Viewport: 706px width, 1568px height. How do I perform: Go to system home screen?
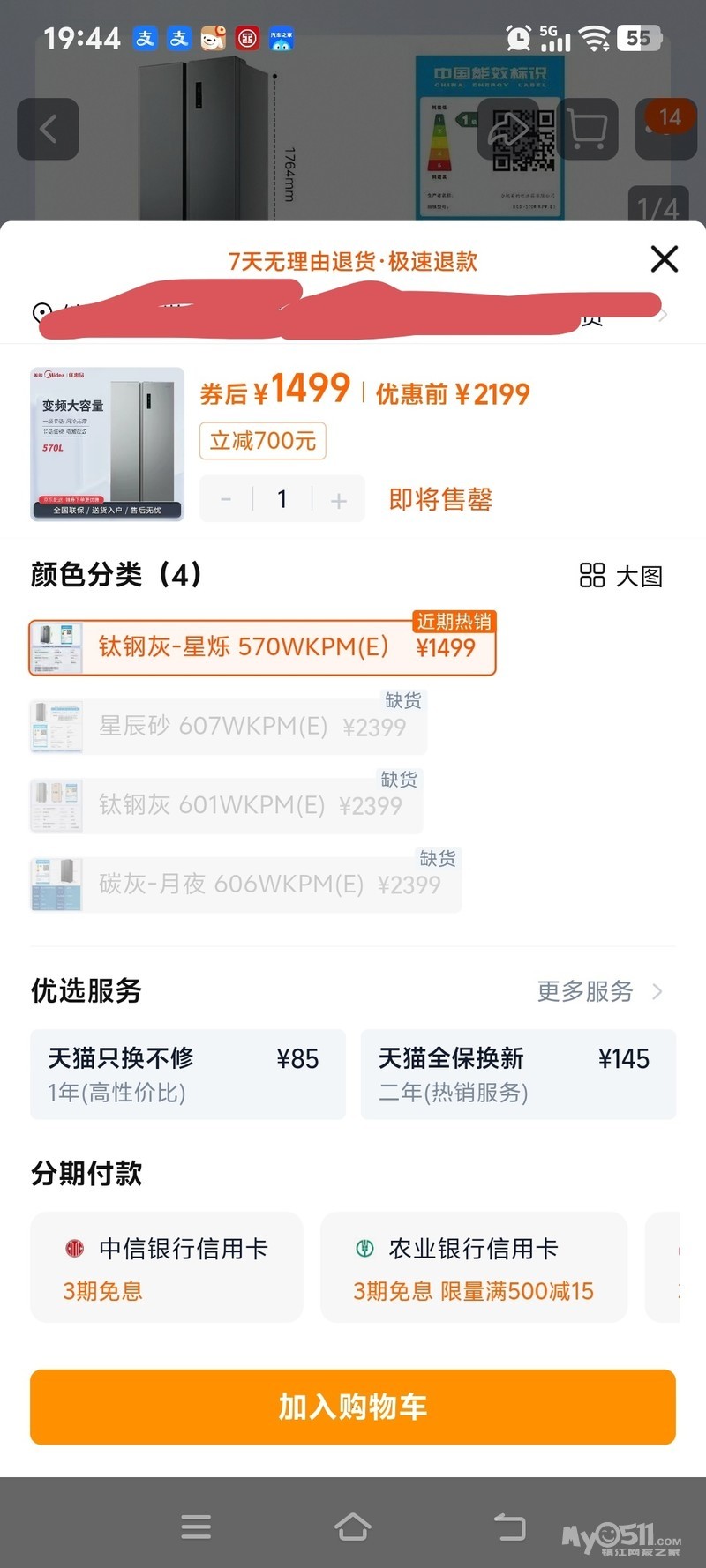[353, 1527]
